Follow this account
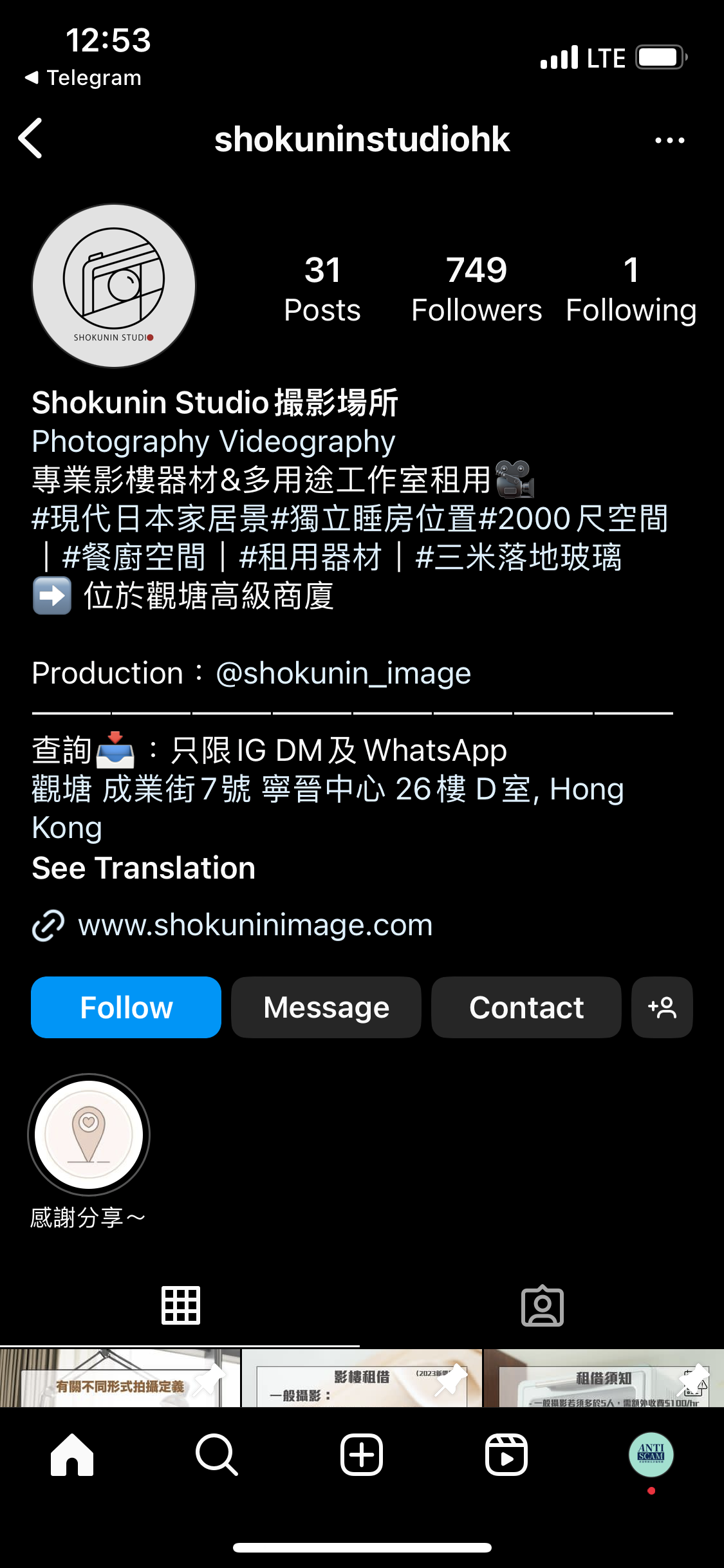 click(x=126, y=1007)
